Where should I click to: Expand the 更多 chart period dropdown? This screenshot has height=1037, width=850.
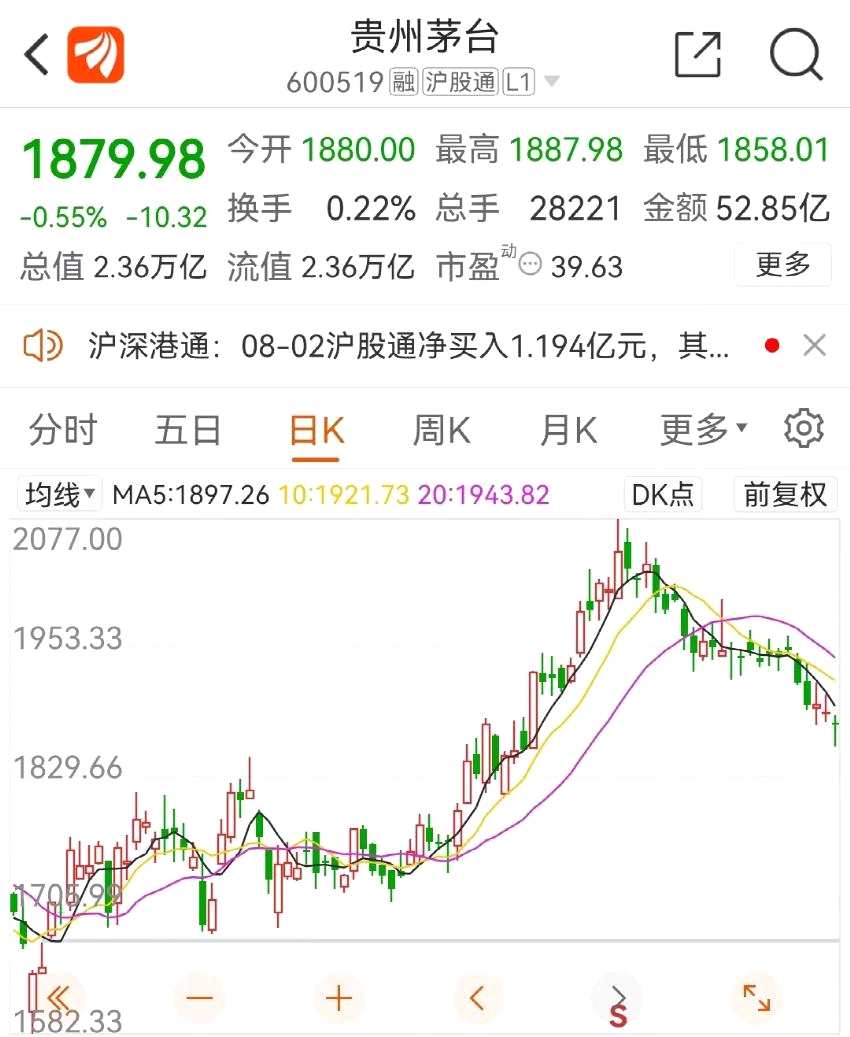pyautogui.click(x=703, y=430)
